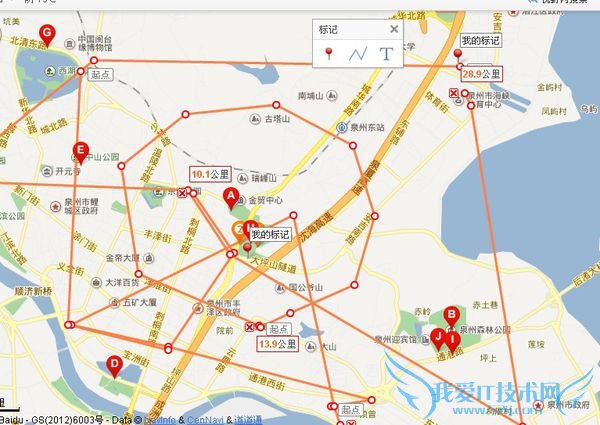This screenshot has height=425, width=600.
Task: Select map marker E
Action: coord(80,151)
